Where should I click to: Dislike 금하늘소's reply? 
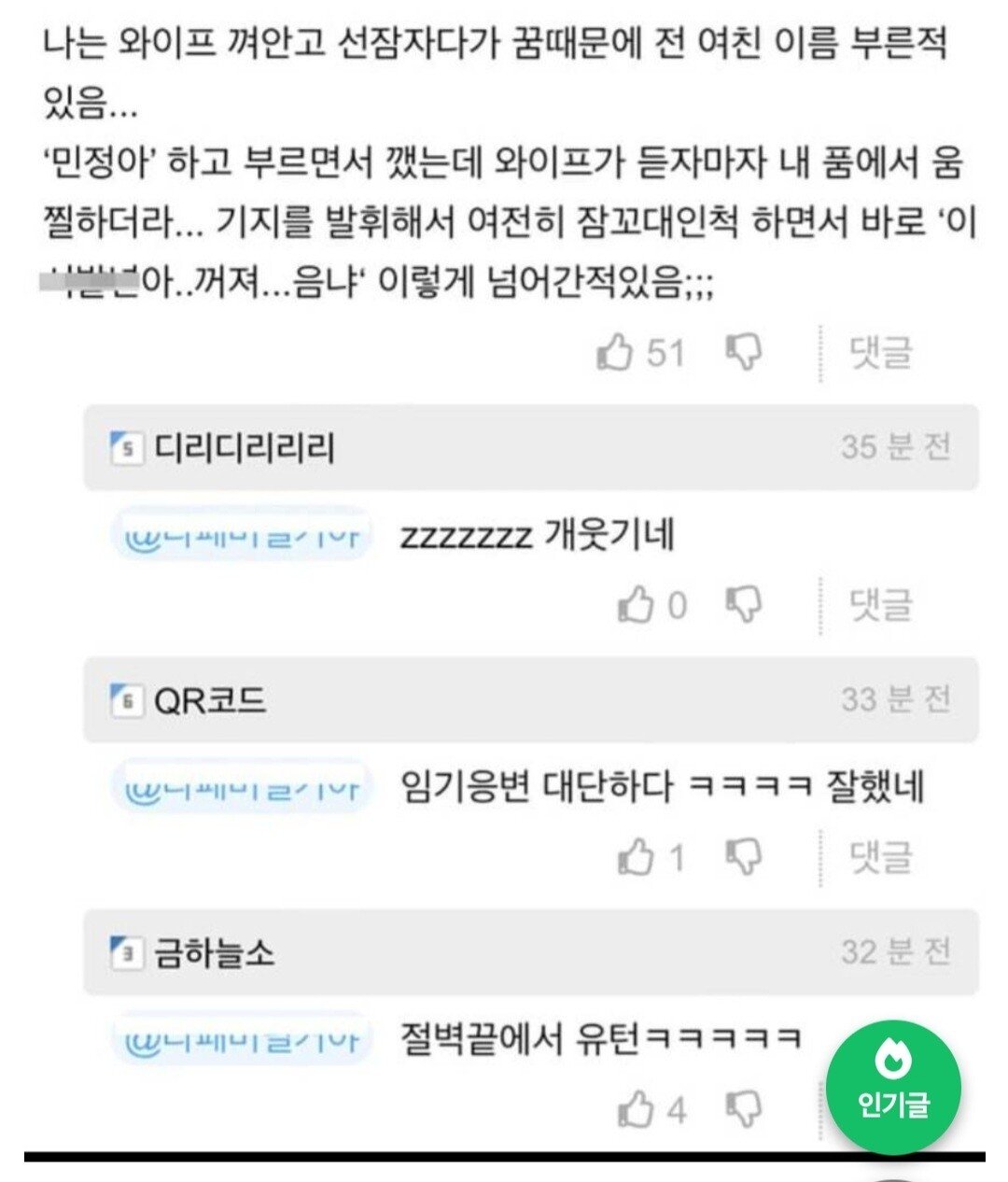pos(744,1109)
